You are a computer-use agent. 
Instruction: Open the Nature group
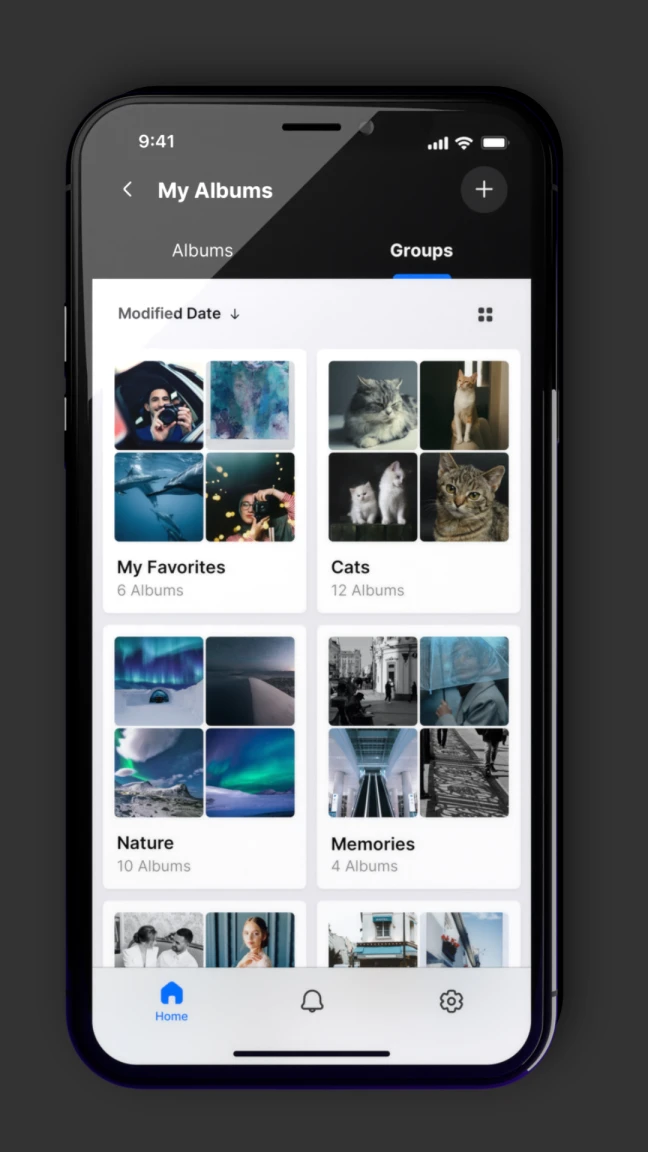[x=204, y=756]
